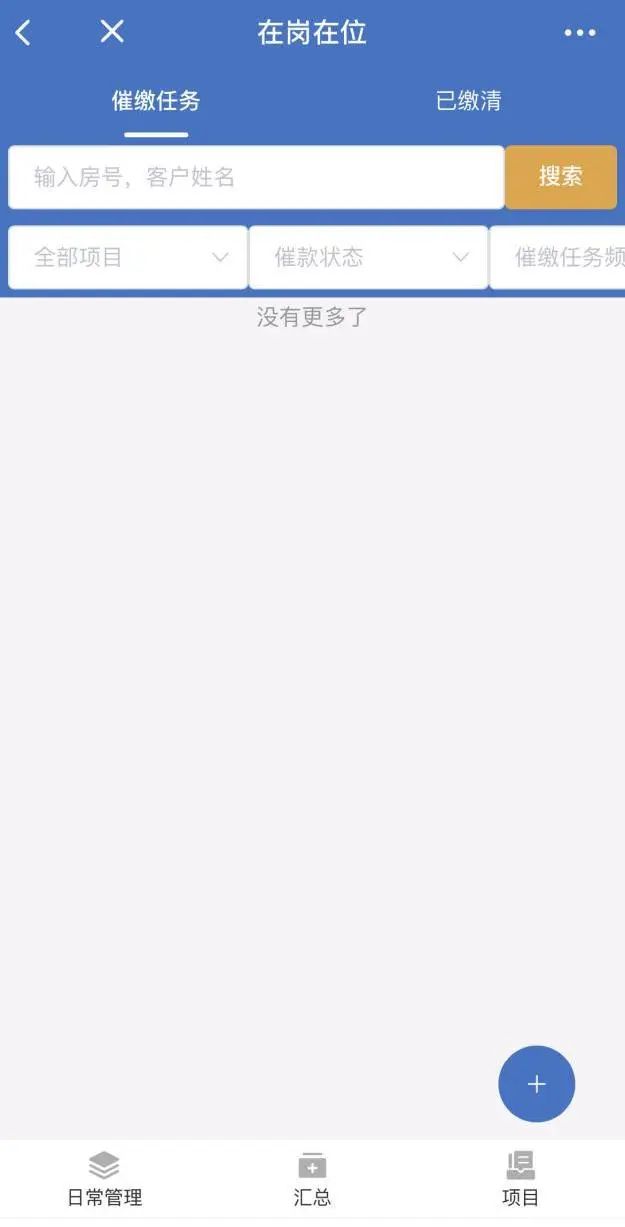Close the page with the X icon
The width and height of the screenshot is (625, 1227).
tap(112, 31)
